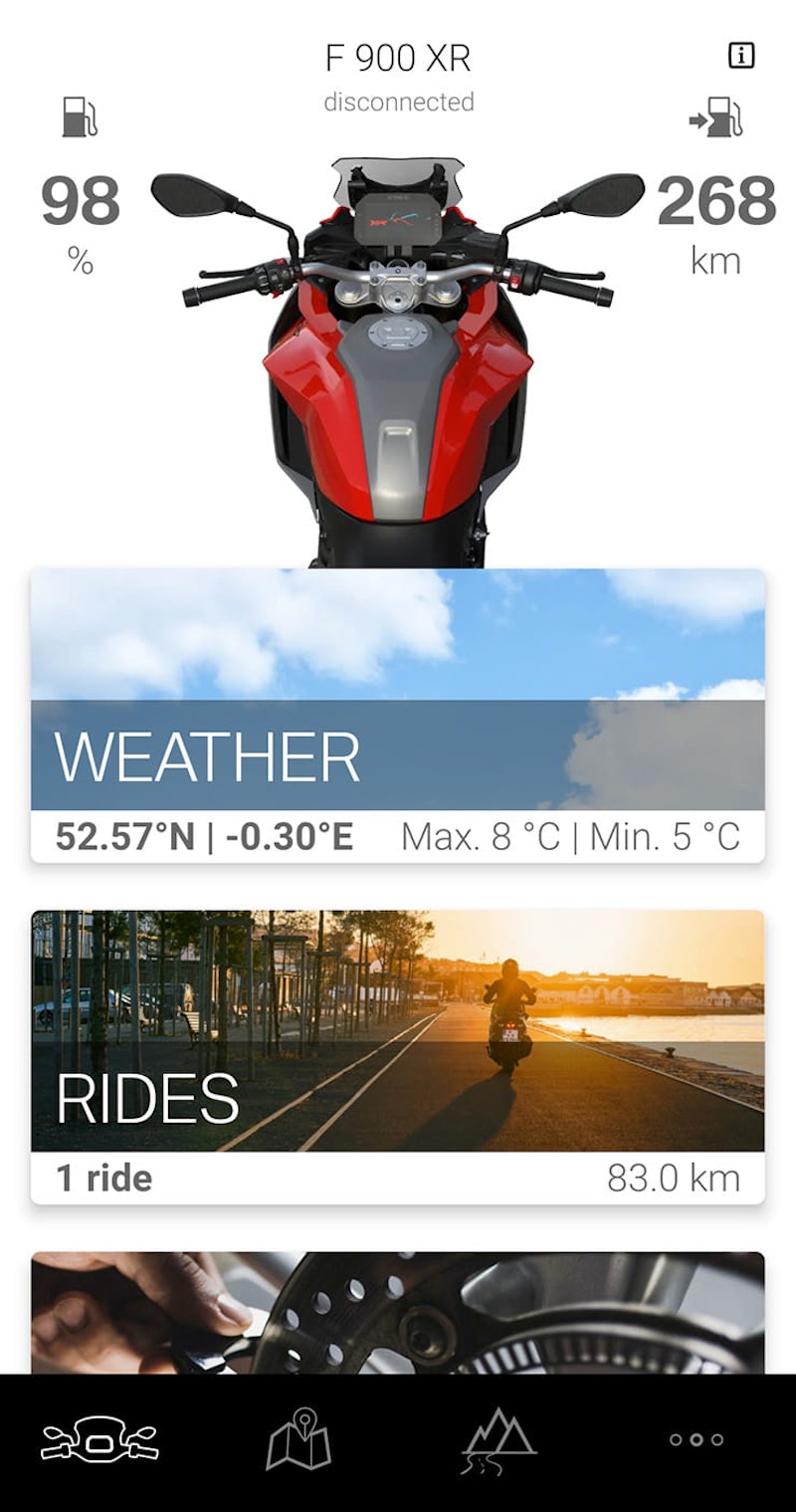
Task: Open the partially visible brake disc card
Action: [398, 1314]
